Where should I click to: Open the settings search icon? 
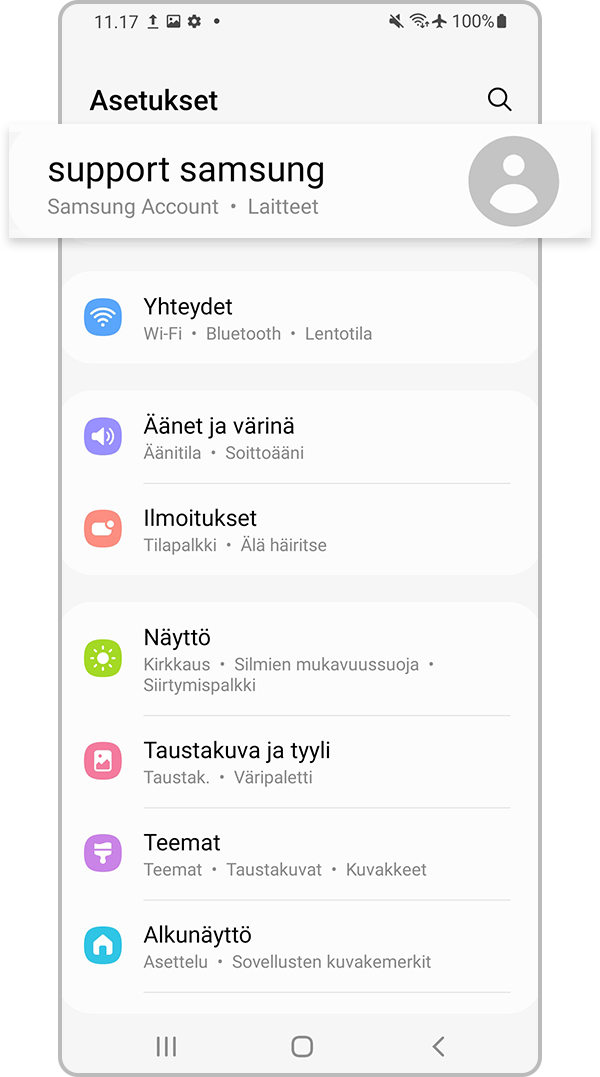[499, 99]
